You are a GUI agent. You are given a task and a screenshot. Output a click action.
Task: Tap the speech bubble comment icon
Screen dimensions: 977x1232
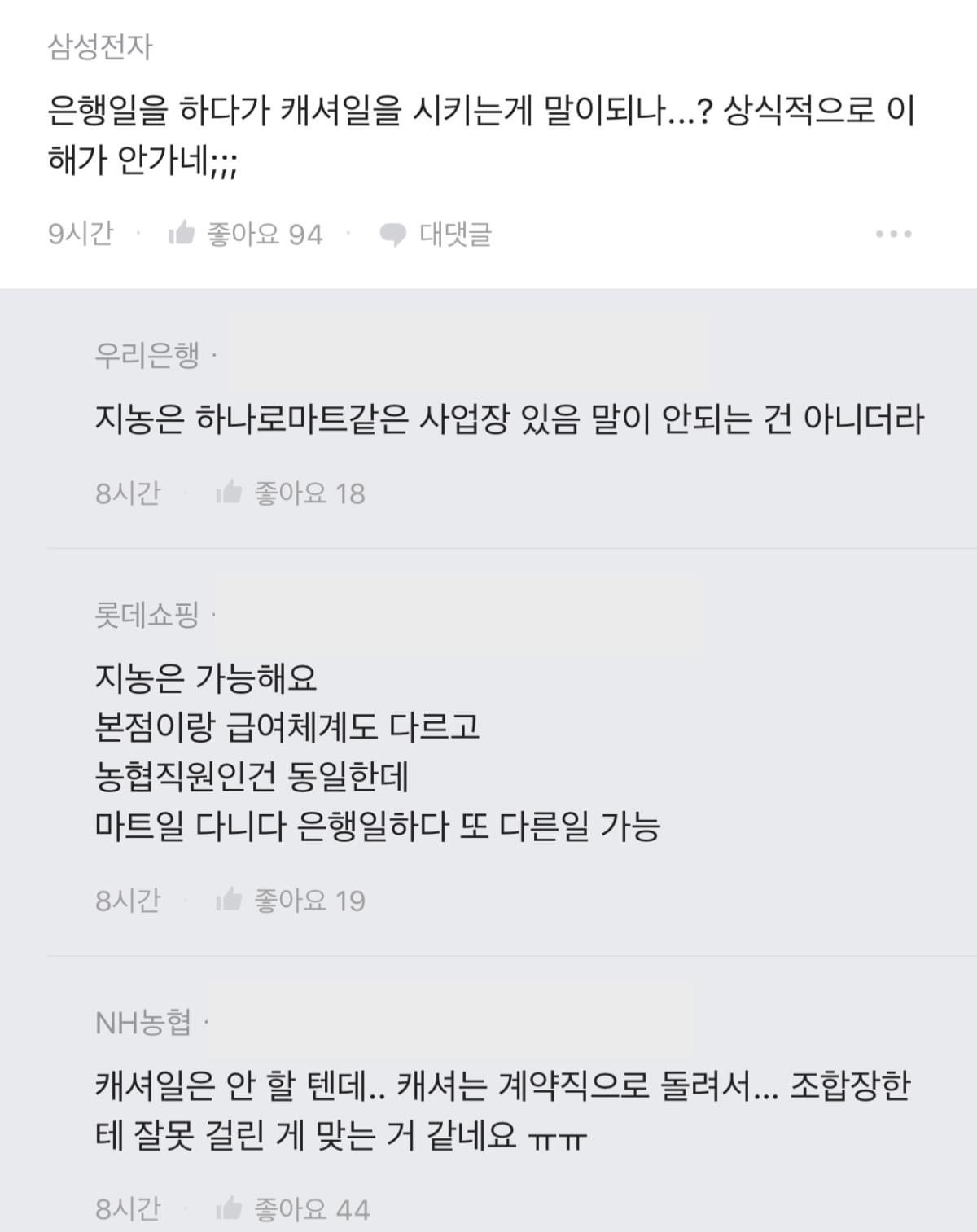[x=393, y=234]
